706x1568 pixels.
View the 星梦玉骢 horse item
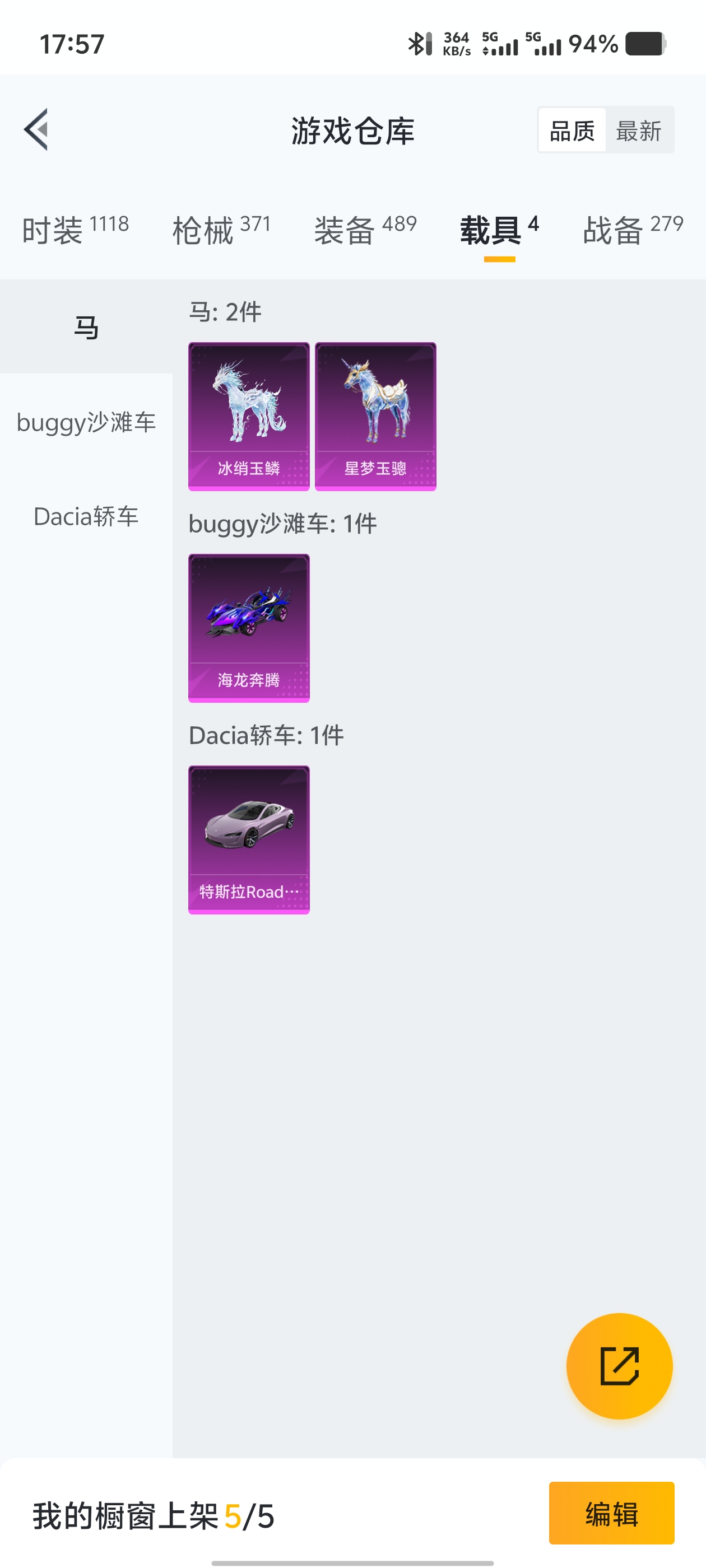375,416
